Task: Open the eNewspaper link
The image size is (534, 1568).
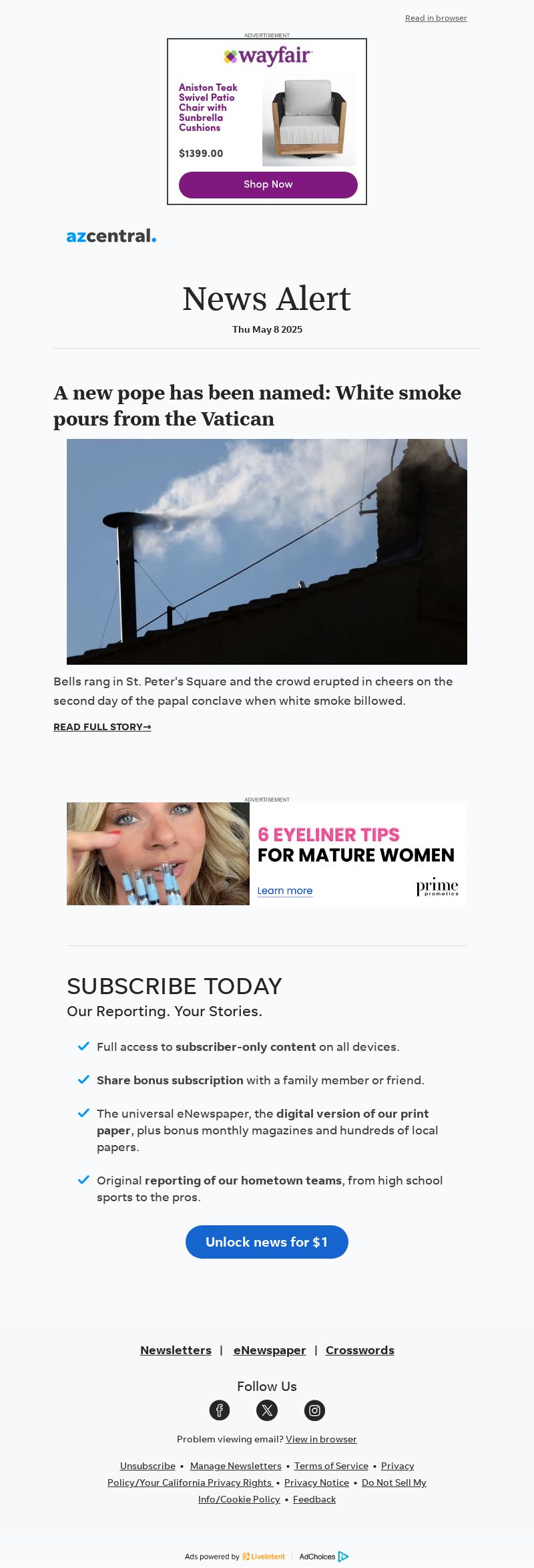Action: pos(270,1350)
